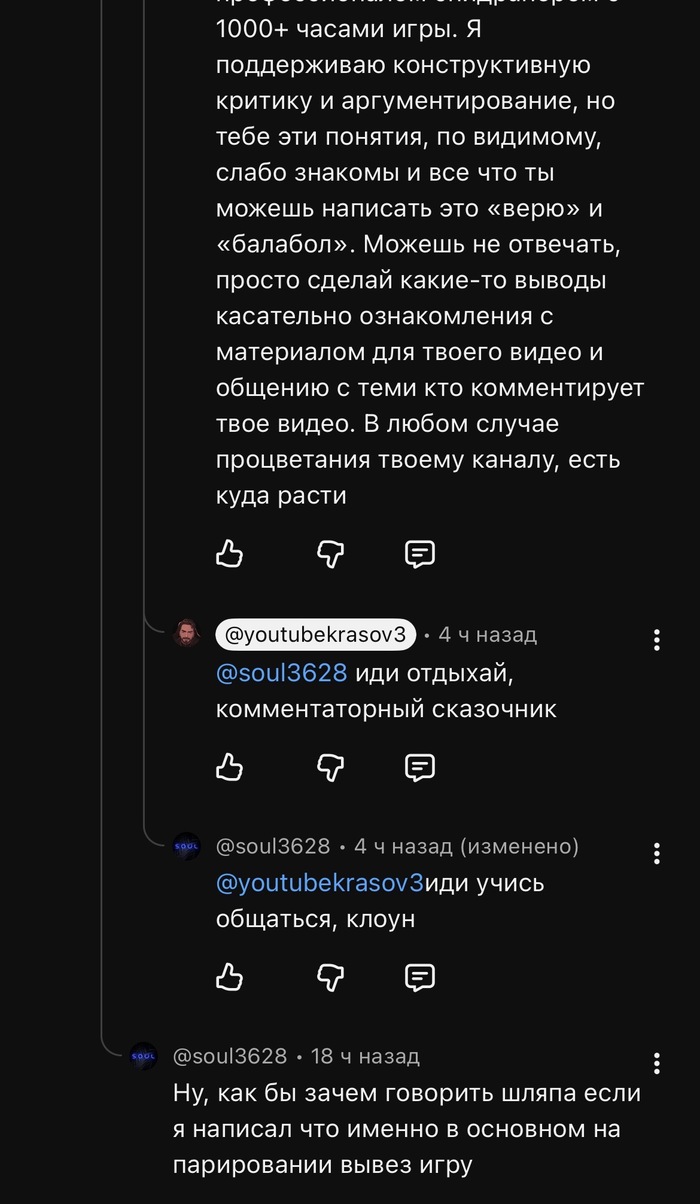This screenshot has width=700, height=1204.
Task: Open options menu for the «18 ч назад» comment
Action: [656, 1062]
